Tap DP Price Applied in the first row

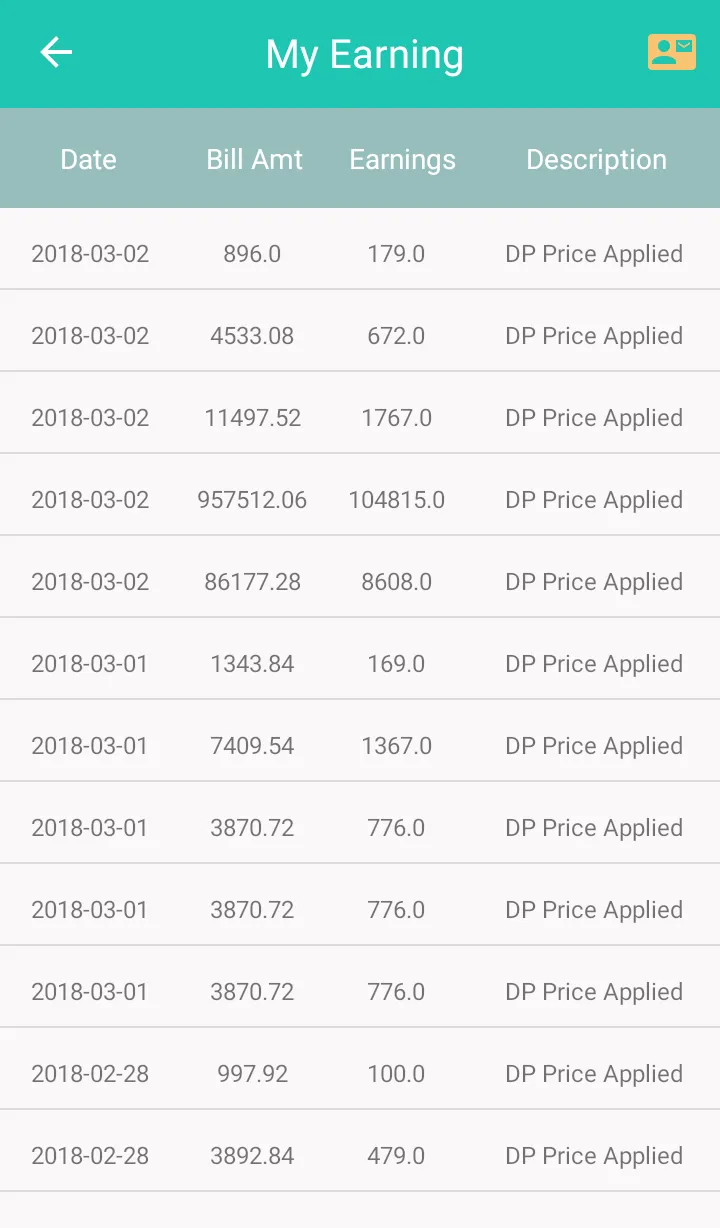point(593,253)
